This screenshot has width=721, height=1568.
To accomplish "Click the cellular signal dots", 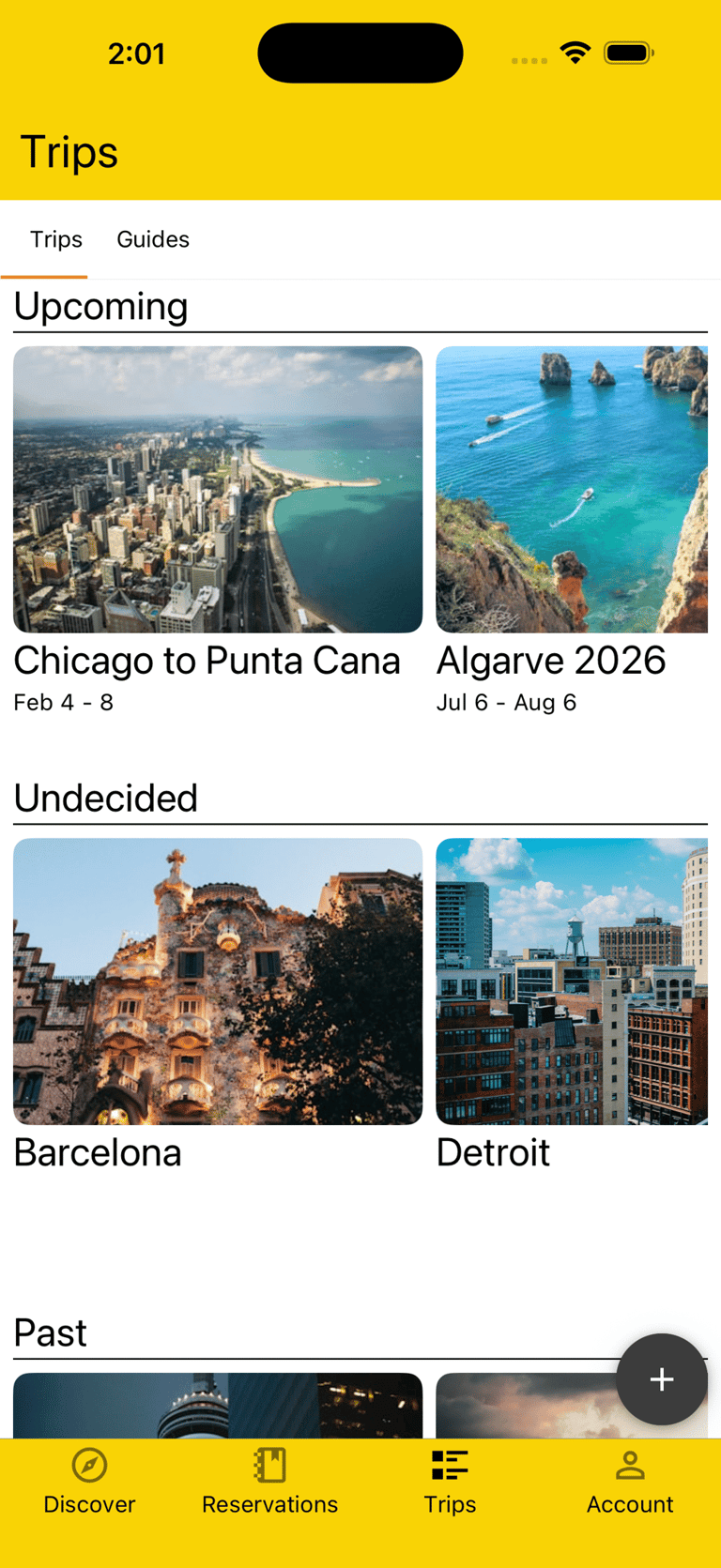I will pyautogui.click(x=528, y=58).
